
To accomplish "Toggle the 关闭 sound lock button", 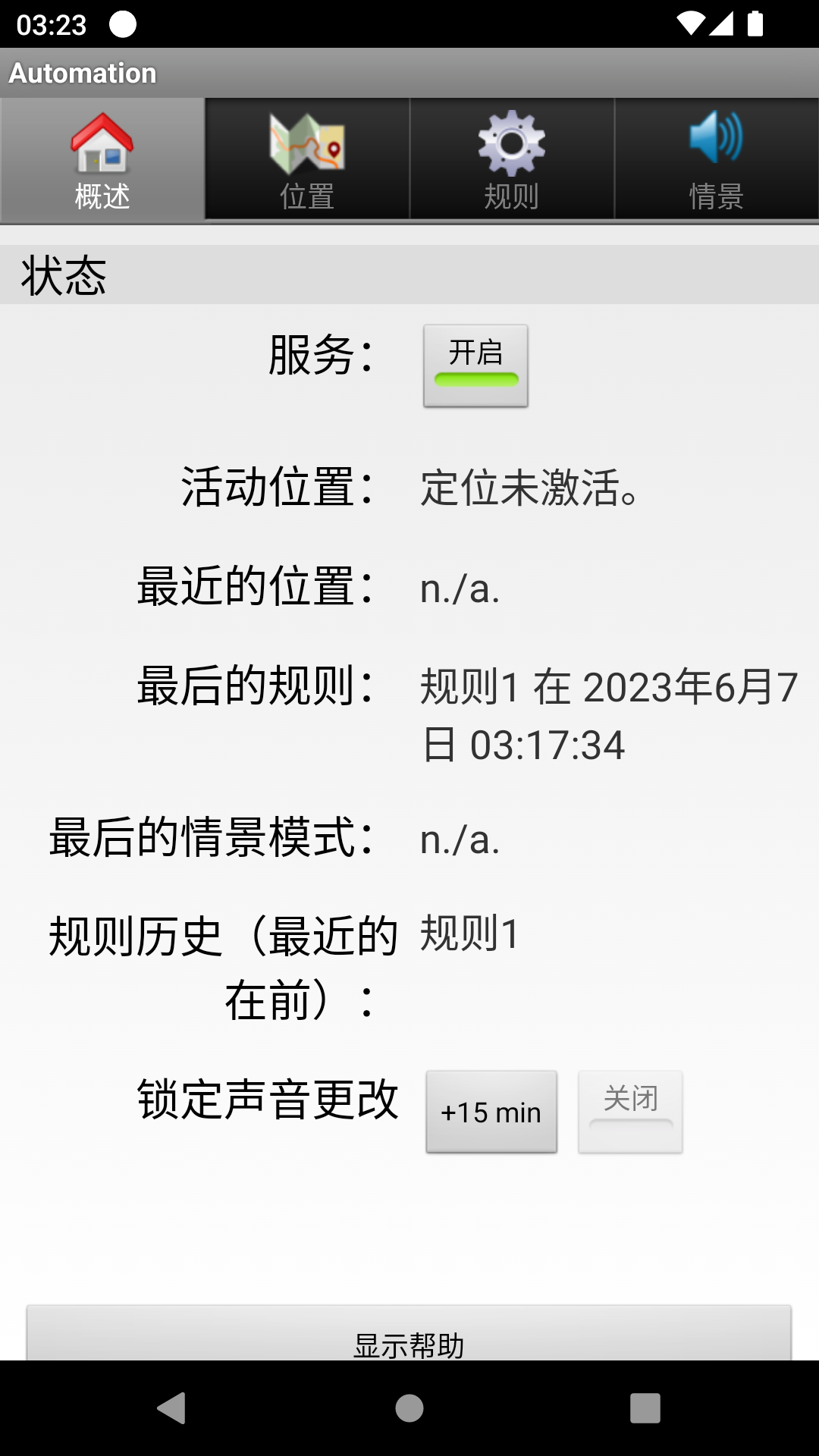I will point(630,1112).
